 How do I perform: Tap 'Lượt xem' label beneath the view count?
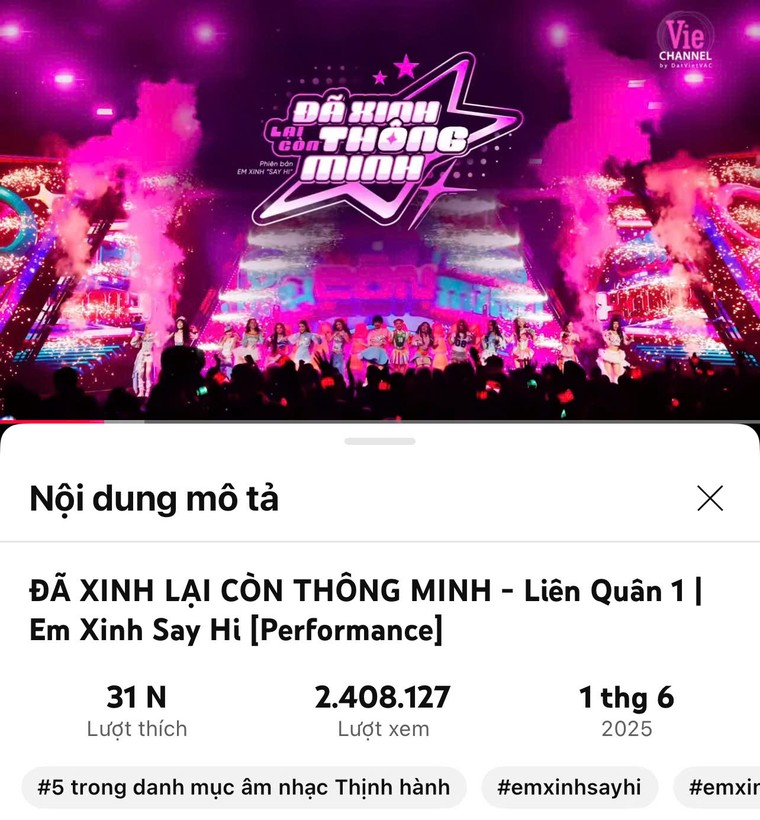[384, 729]
